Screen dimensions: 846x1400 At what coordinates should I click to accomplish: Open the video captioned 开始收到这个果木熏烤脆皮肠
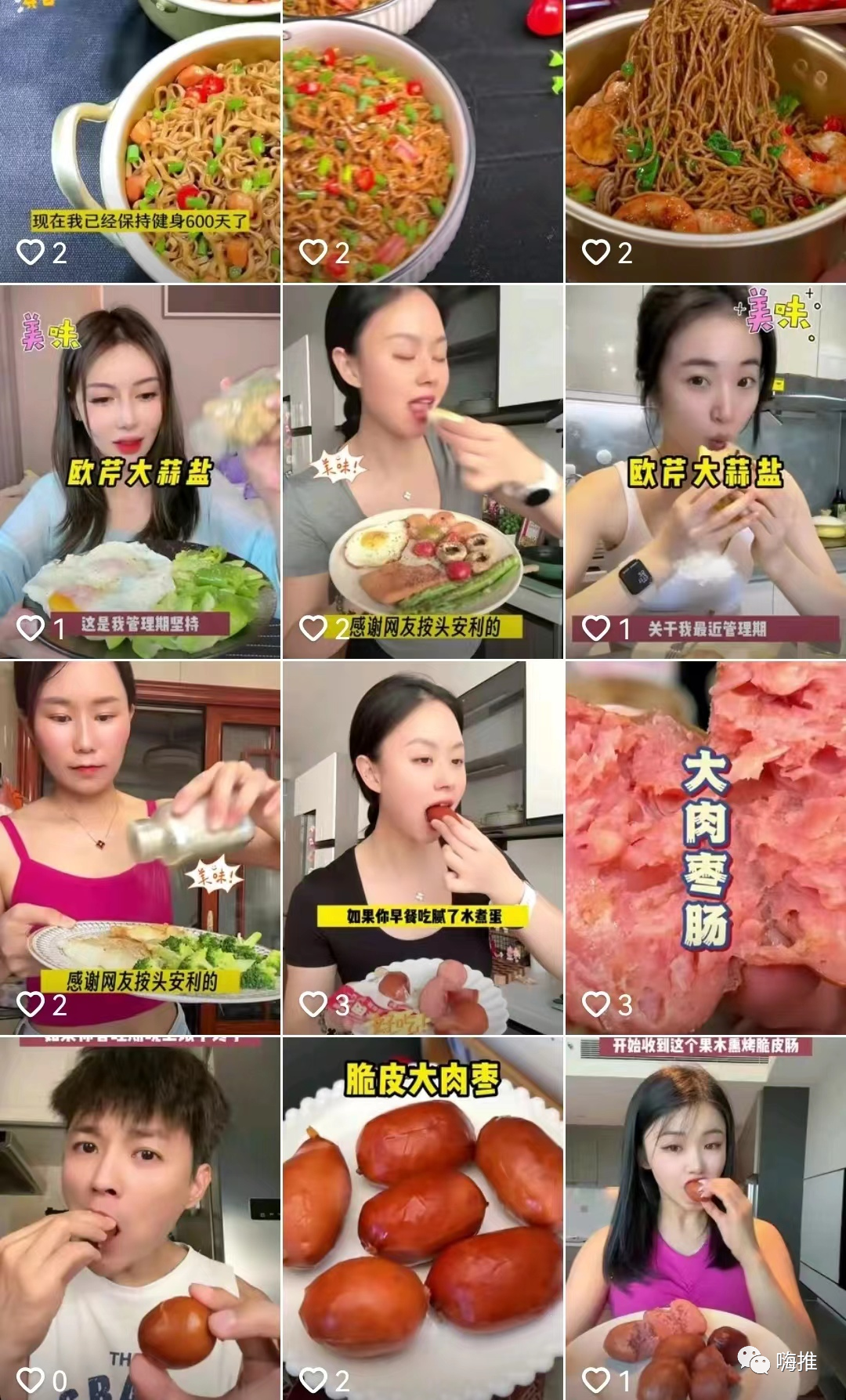[705, 1218]
